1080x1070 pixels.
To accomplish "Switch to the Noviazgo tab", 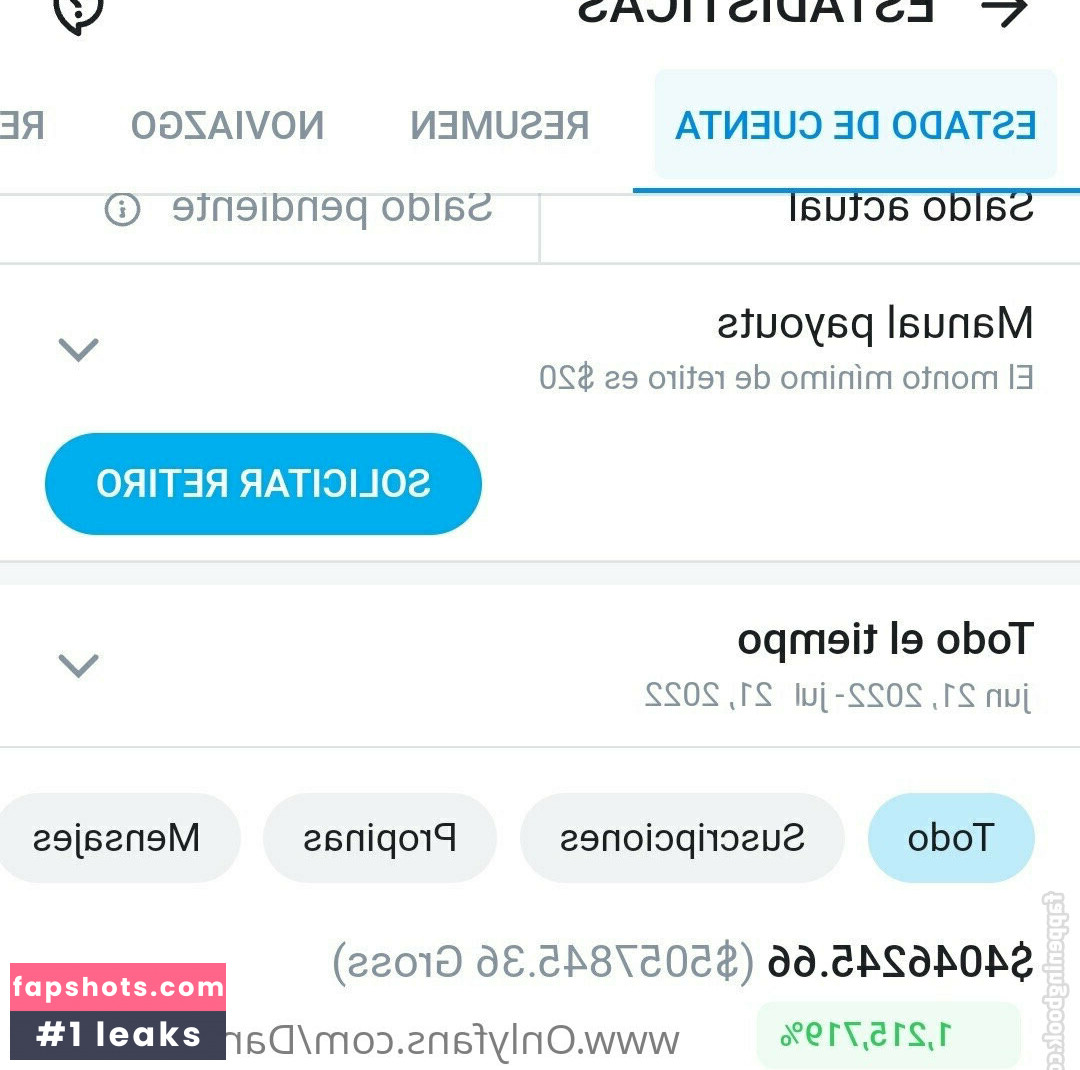I will click(227, 126).
